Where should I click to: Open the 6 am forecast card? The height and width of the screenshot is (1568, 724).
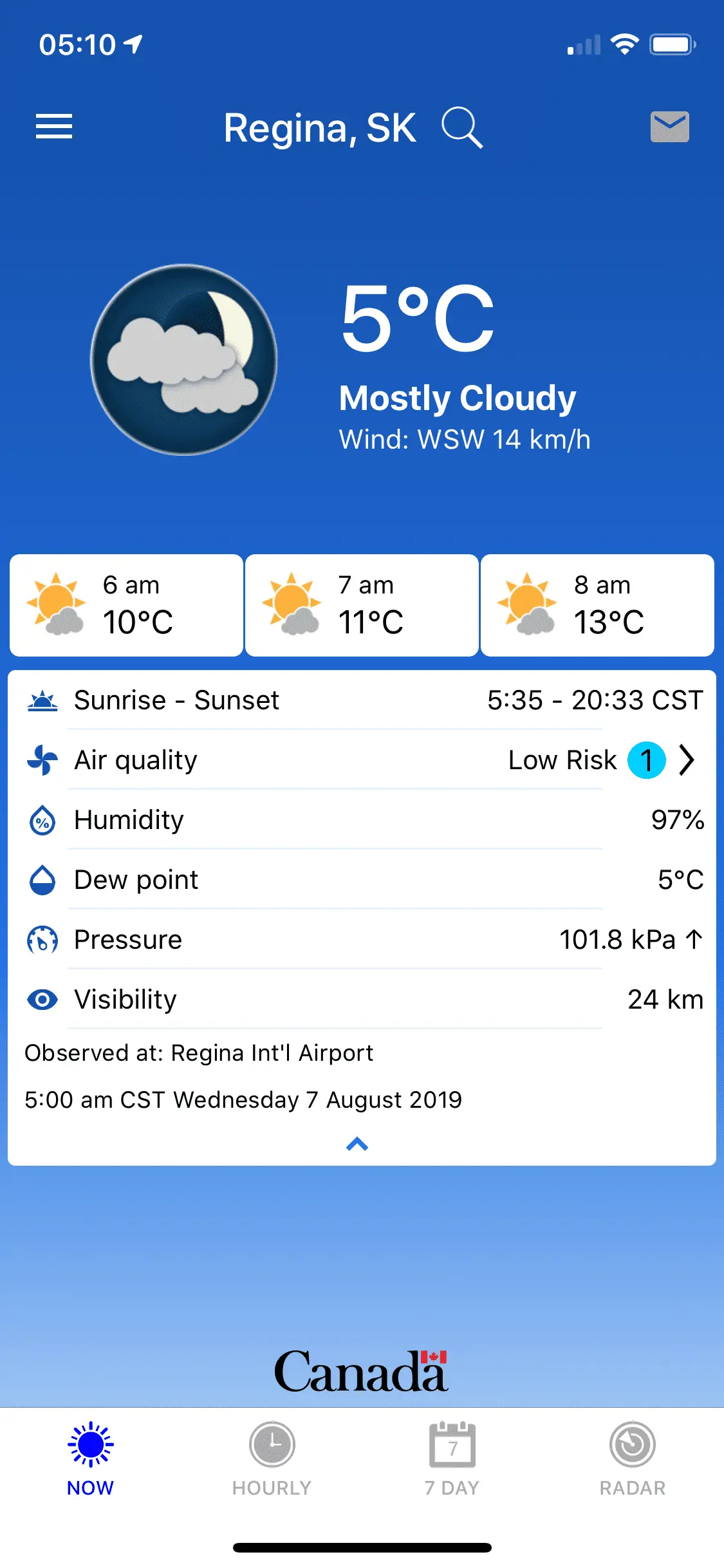pyautogui.click(x=126, y=605)
